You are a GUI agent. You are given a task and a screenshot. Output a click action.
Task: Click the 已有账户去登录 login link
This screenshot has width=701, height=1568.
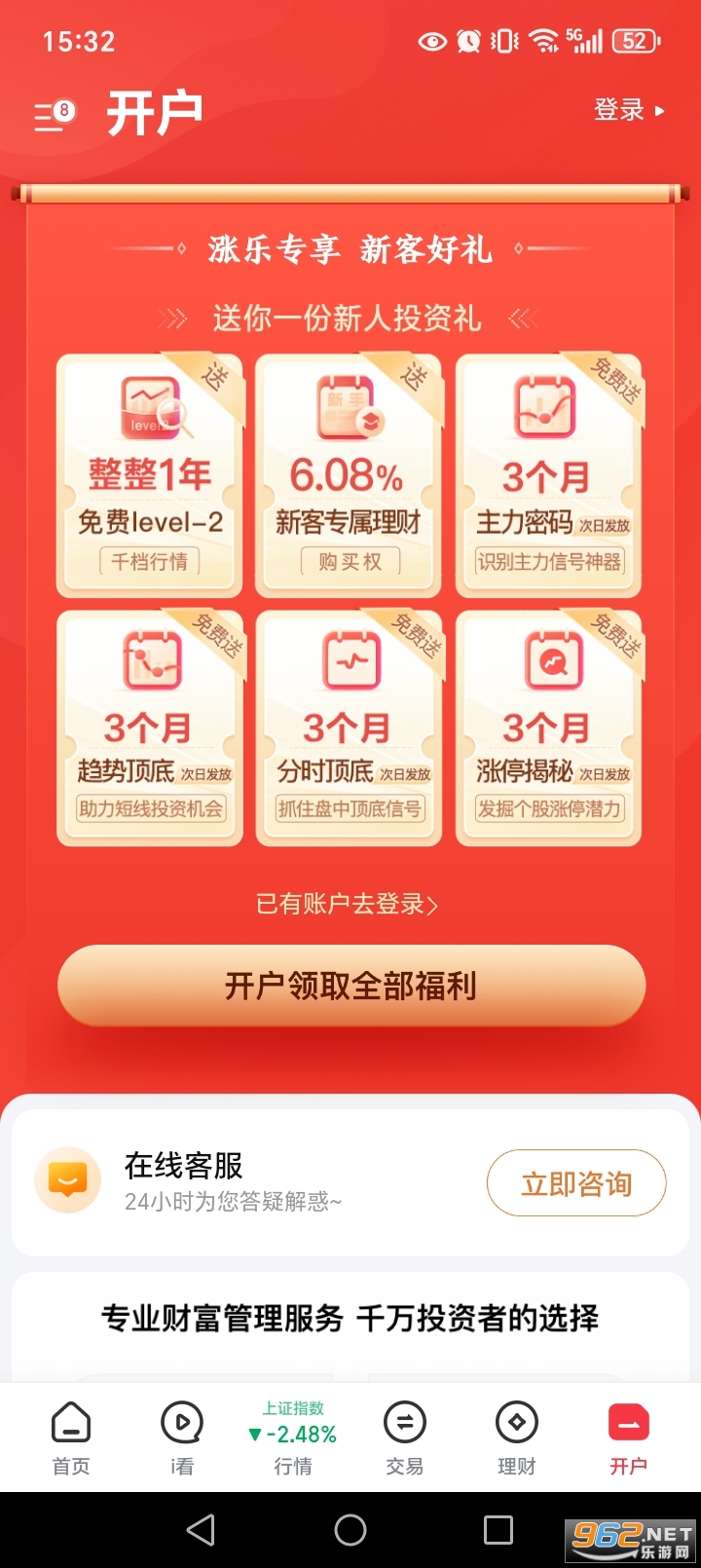tap(341, 905)
